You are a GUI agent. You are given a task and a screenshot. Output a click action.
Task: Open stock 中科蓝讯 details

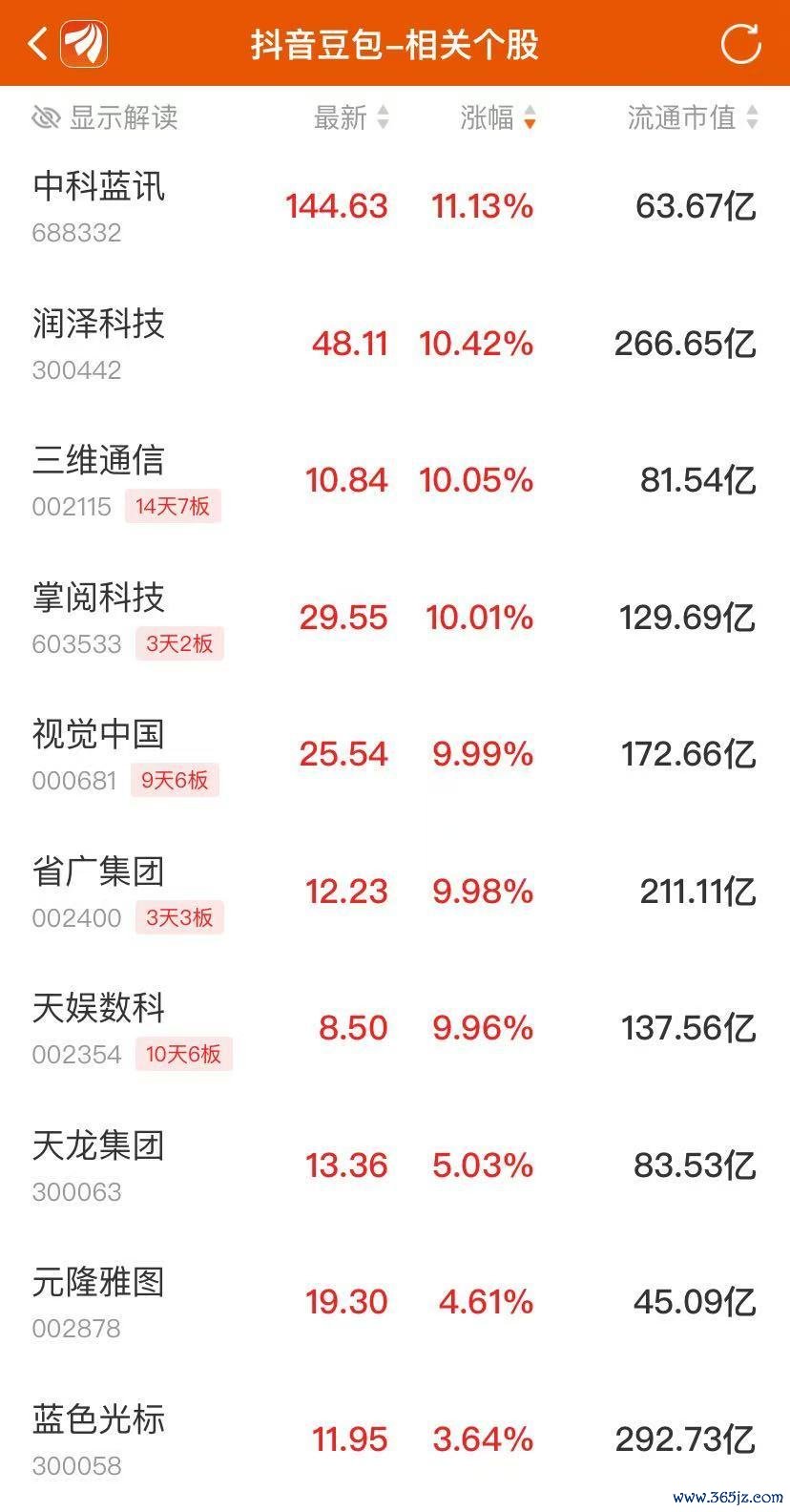395,206
